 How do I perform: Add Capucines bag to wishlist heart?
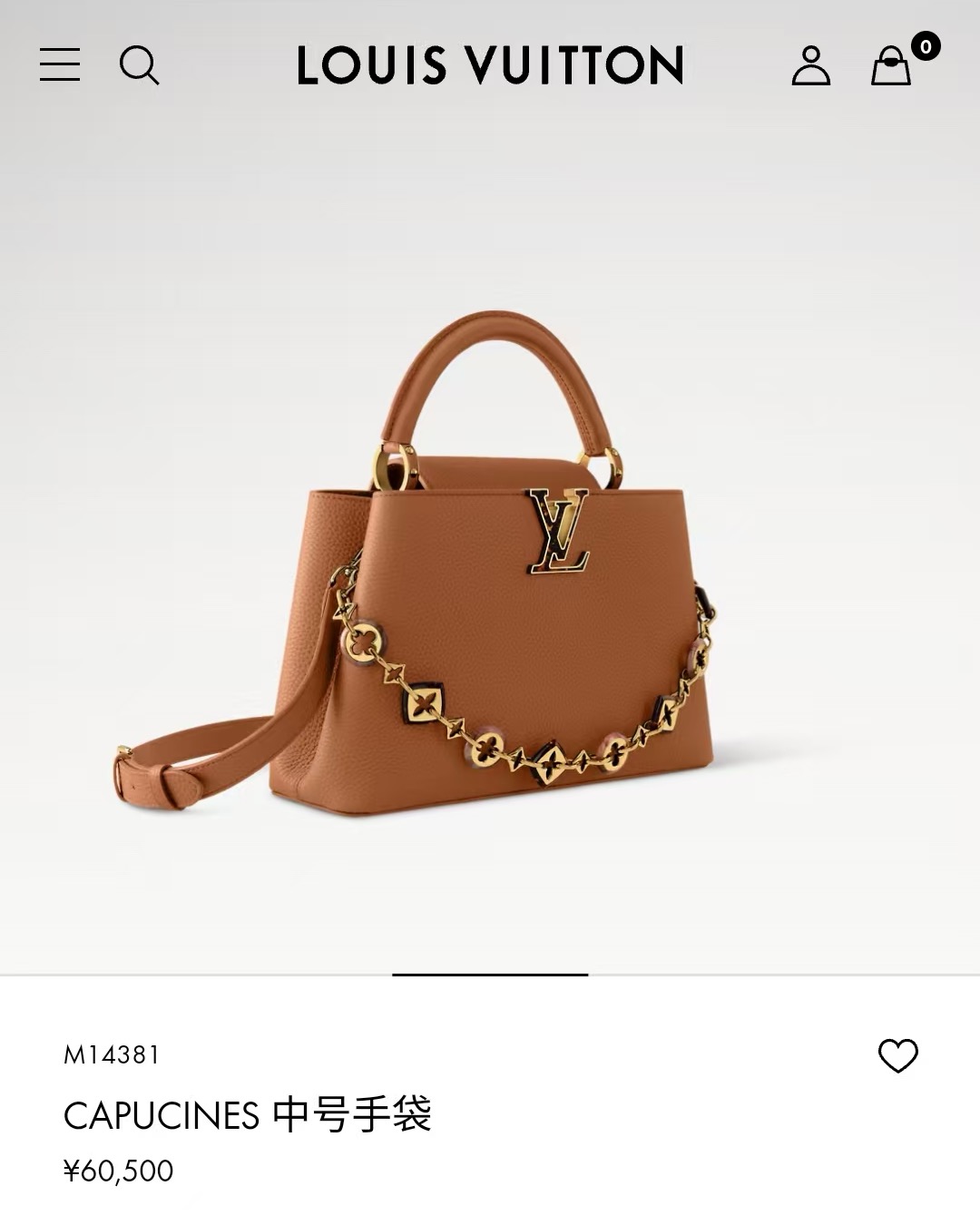(x=898, y=1055)
